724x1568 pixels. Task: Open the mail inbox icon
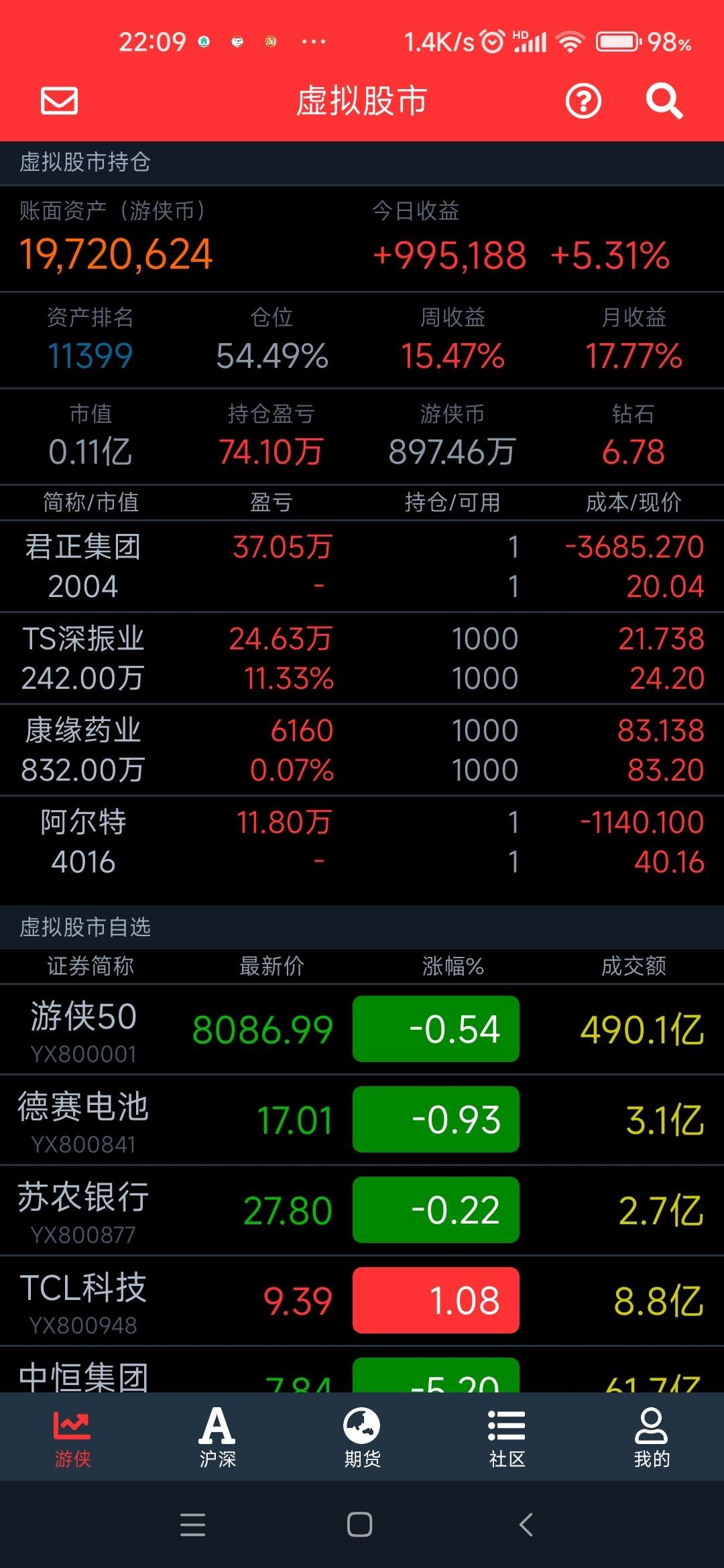click(x=59, y=101)
